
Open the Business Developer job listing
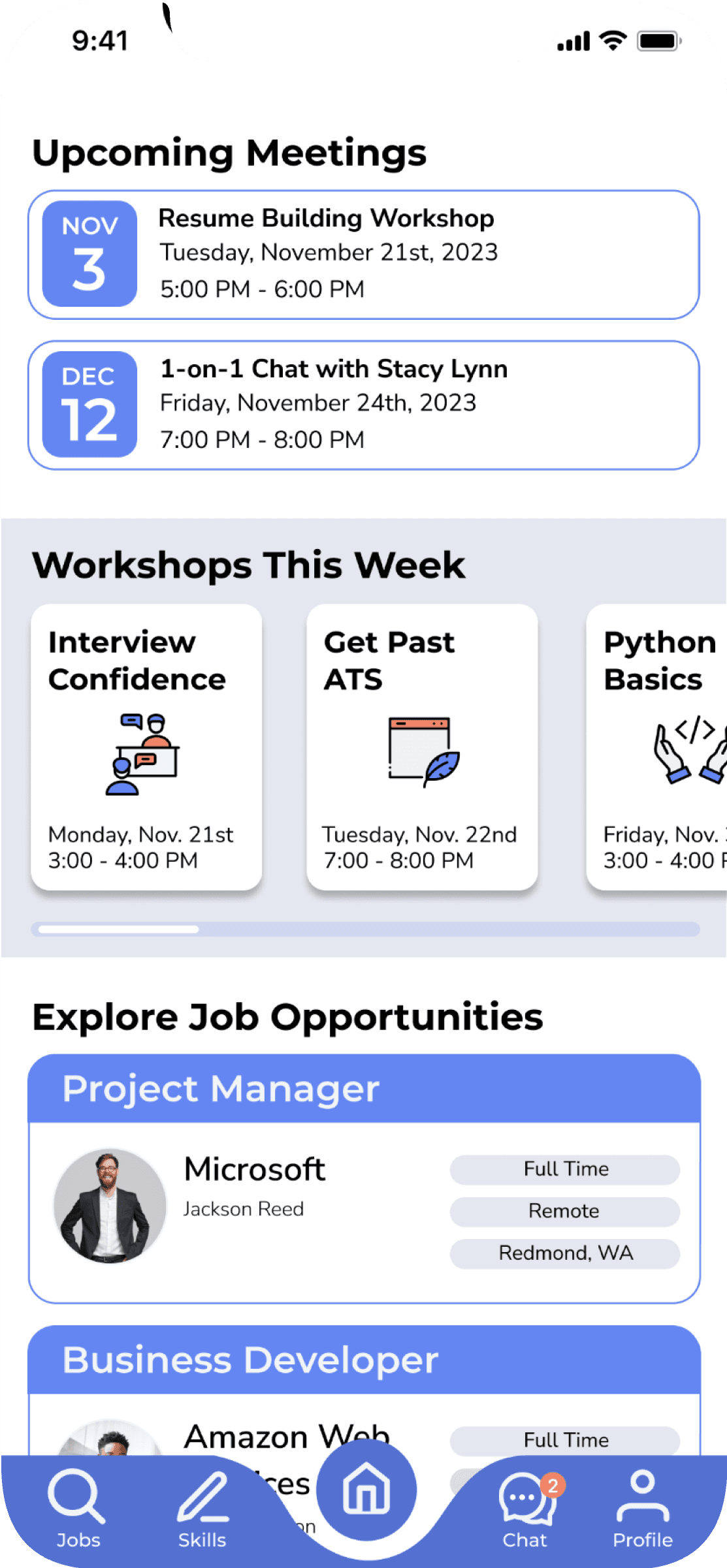tap(364, 1389)
